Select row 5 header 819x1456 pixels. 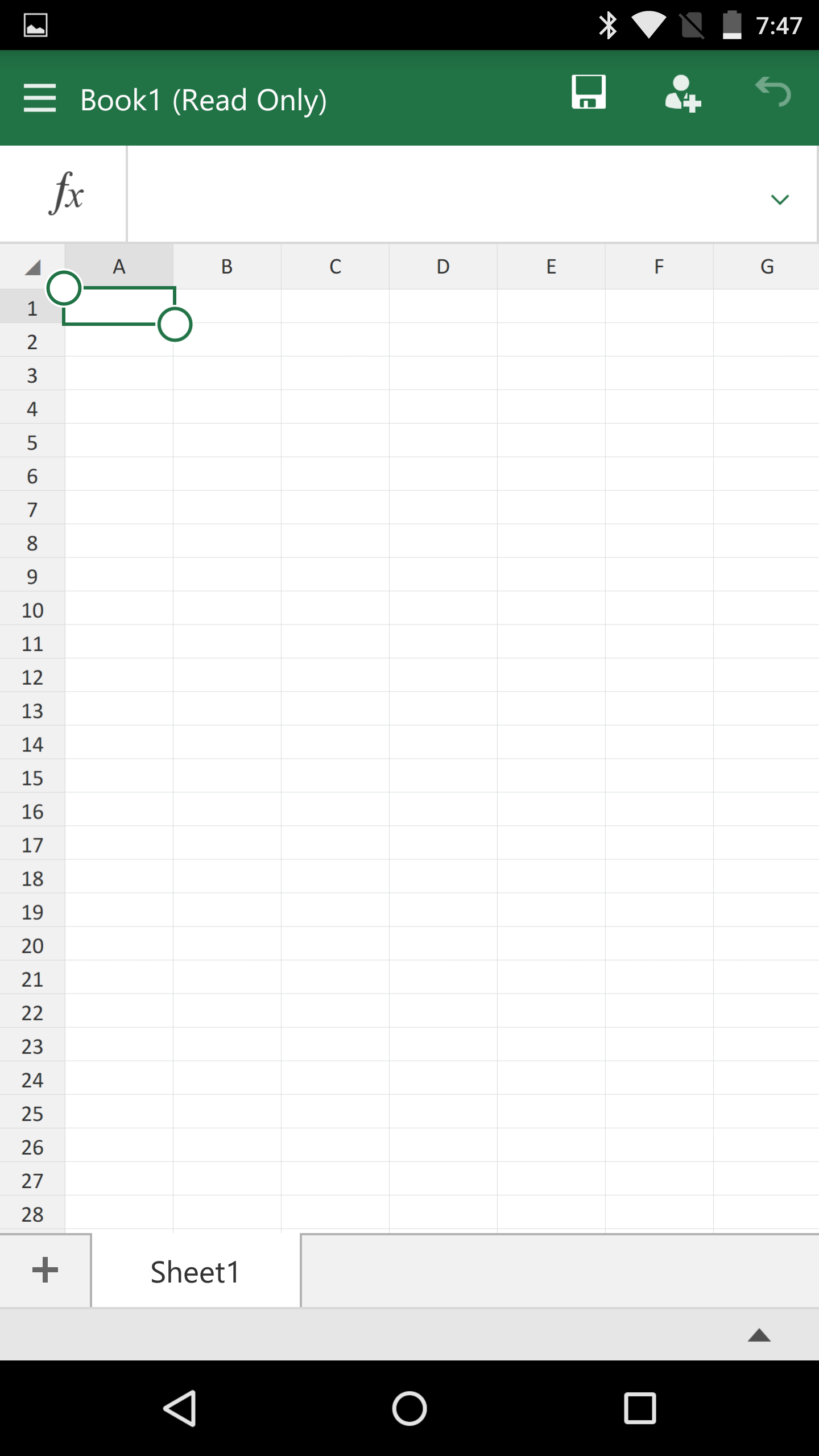32,442
